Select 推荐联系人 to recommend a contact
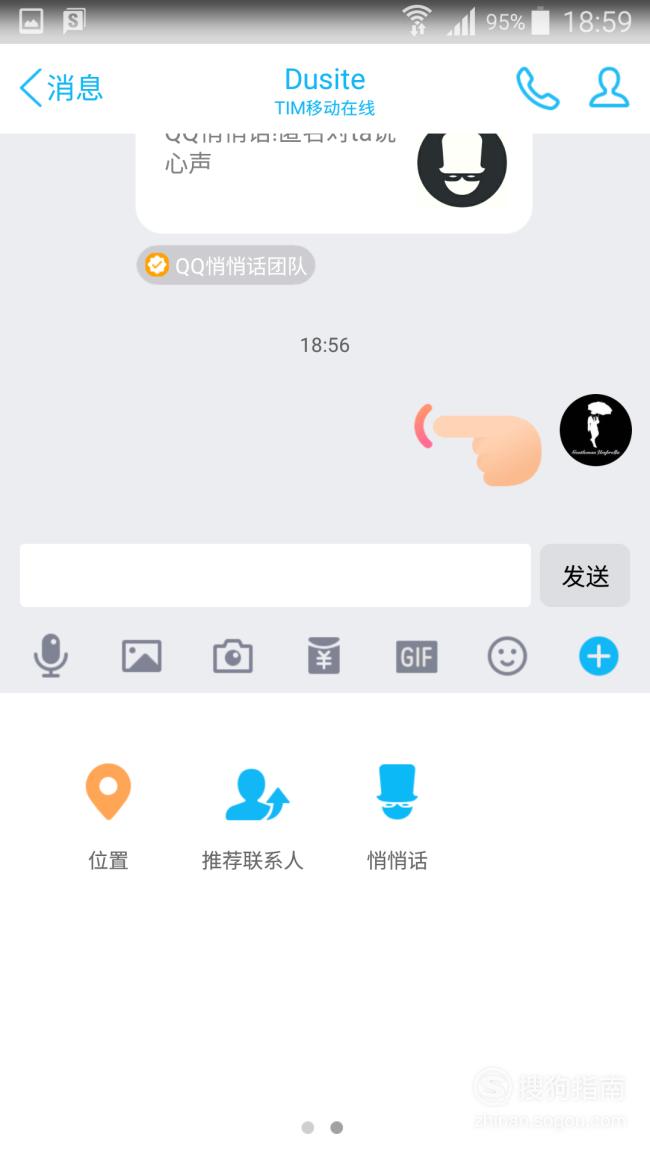 point(253,816)
